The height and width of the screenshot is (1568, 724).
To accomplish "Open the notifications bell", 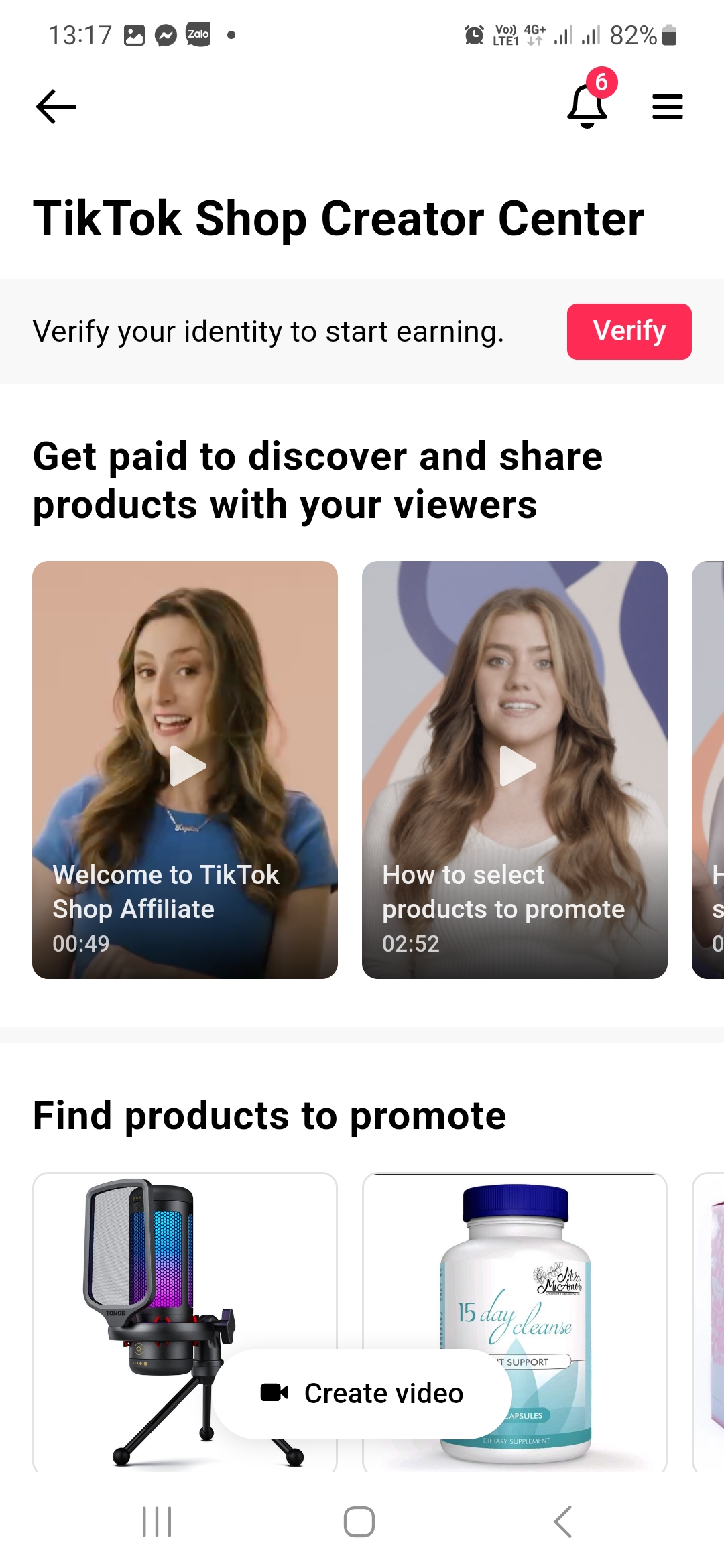I will (588, 106).
